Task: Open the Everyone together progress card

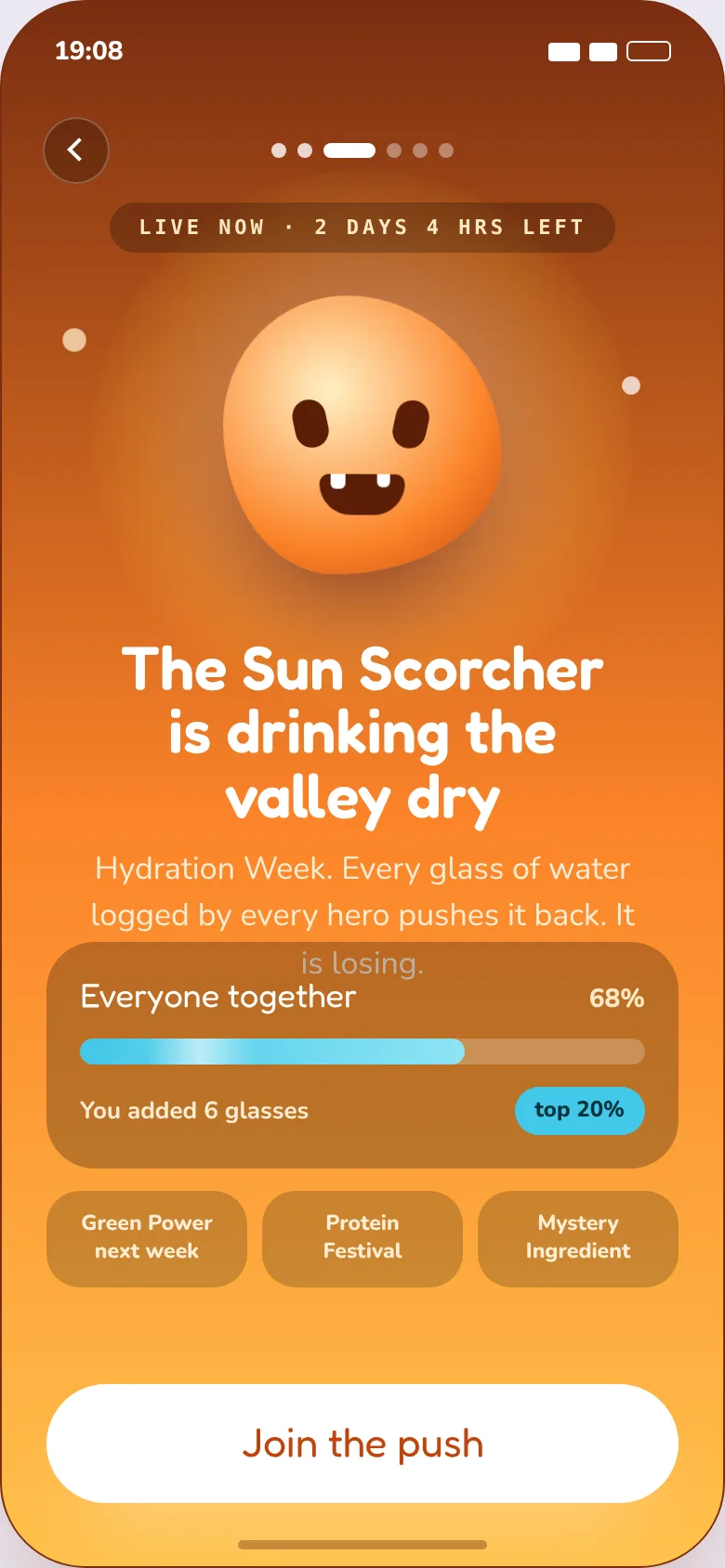Action: click(x=362, y=1055)
